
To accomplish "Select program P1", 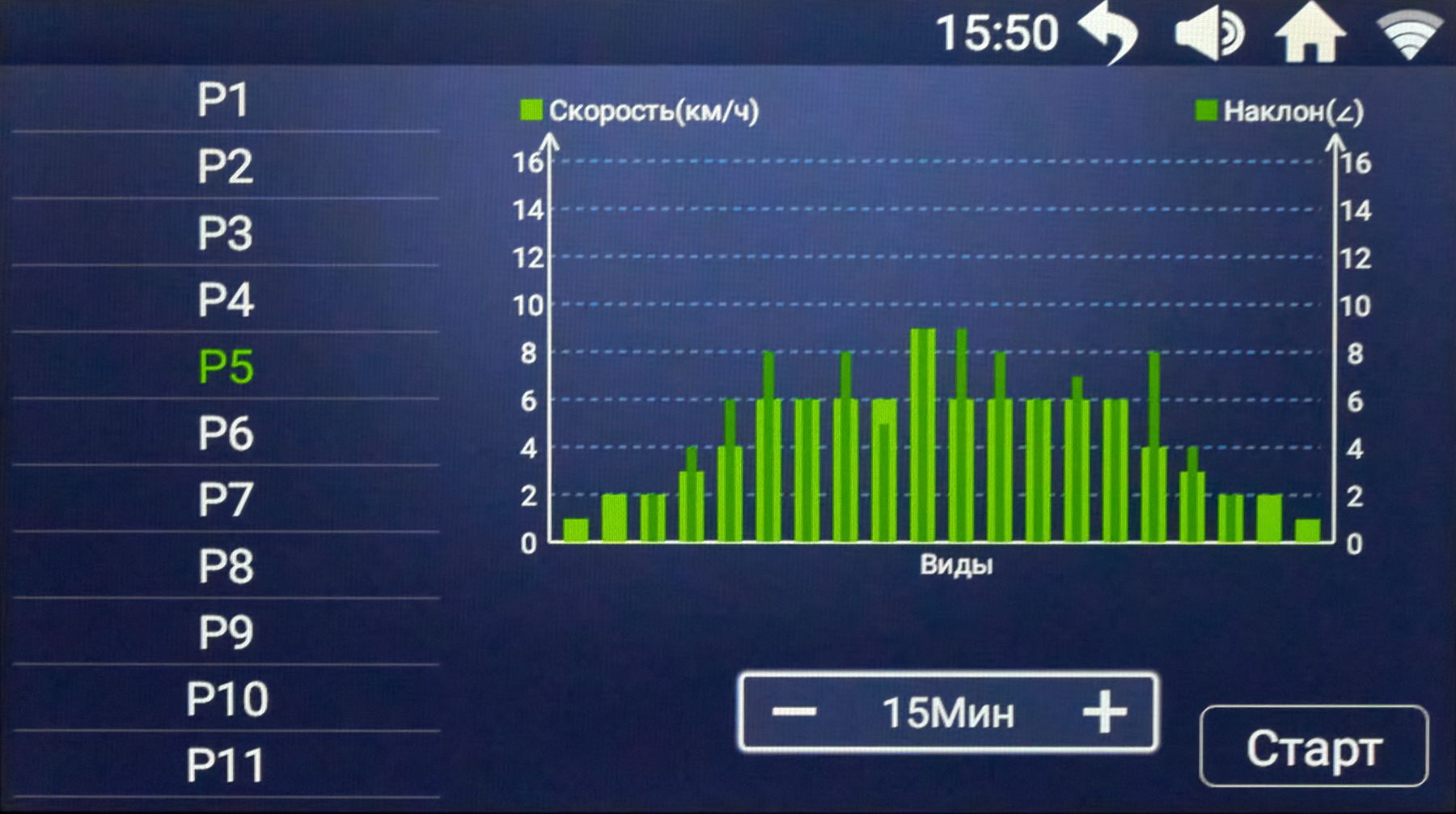I will click(x=224, y=100).
